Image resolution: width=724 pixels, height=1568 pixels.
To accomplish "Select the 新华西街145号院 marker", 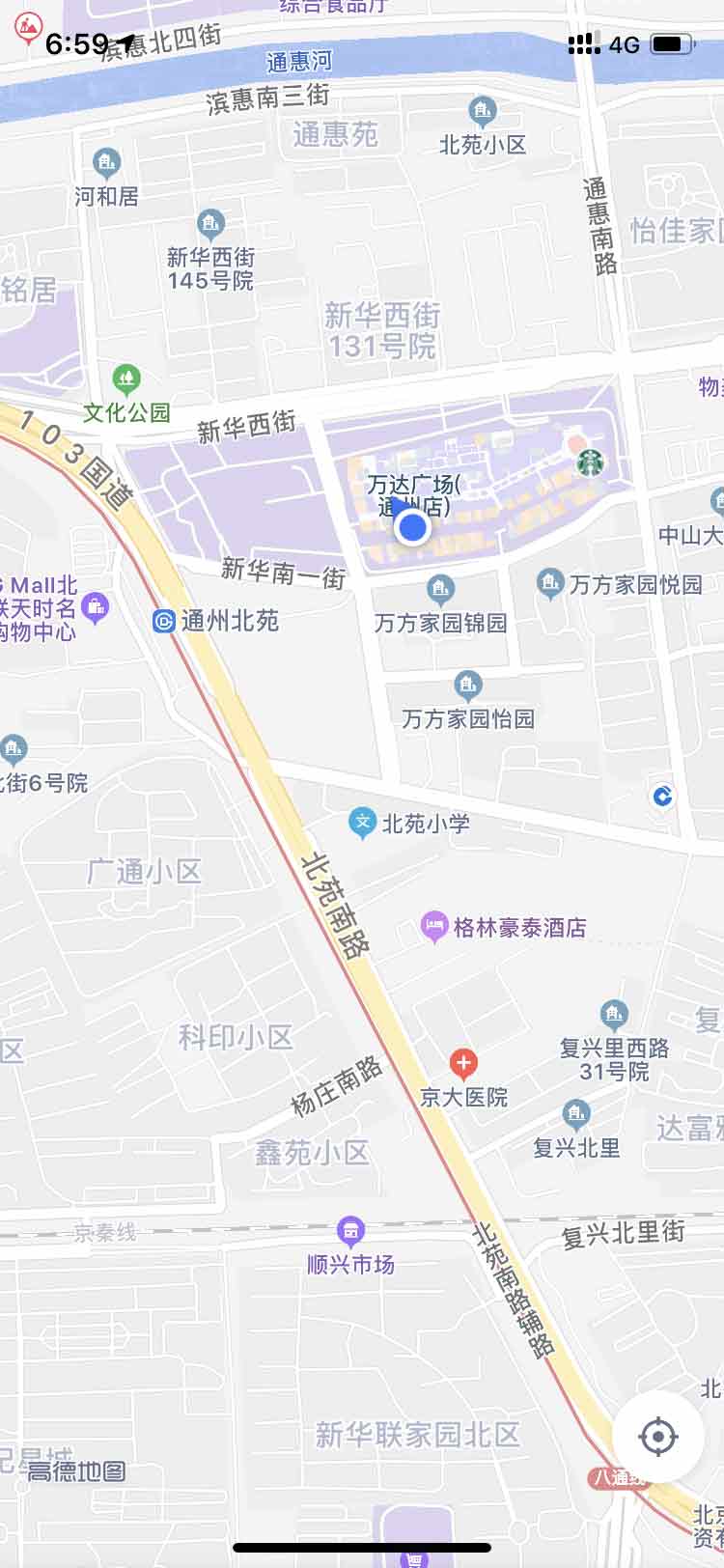I will 209,224.
